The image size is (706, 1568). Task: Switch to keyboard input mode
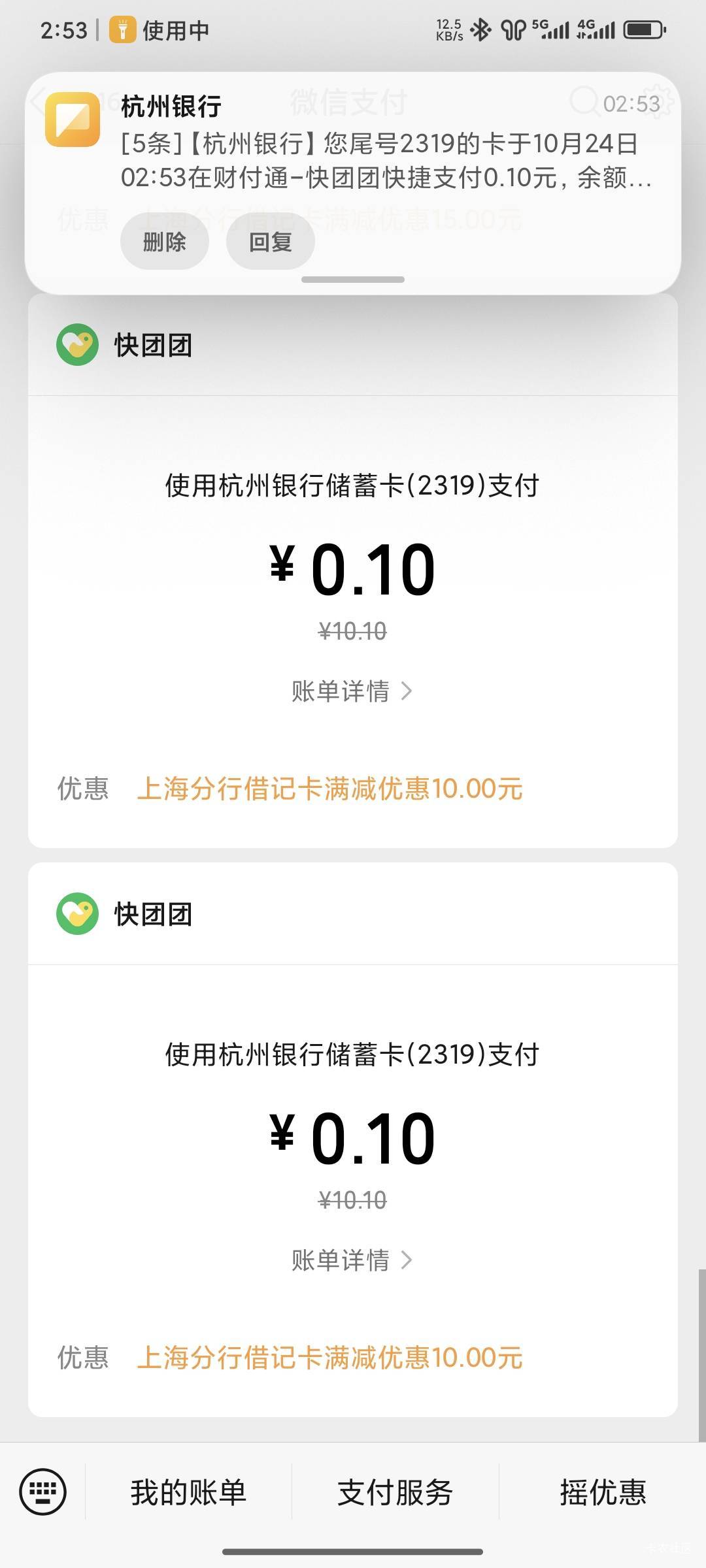click(43, 1492)
